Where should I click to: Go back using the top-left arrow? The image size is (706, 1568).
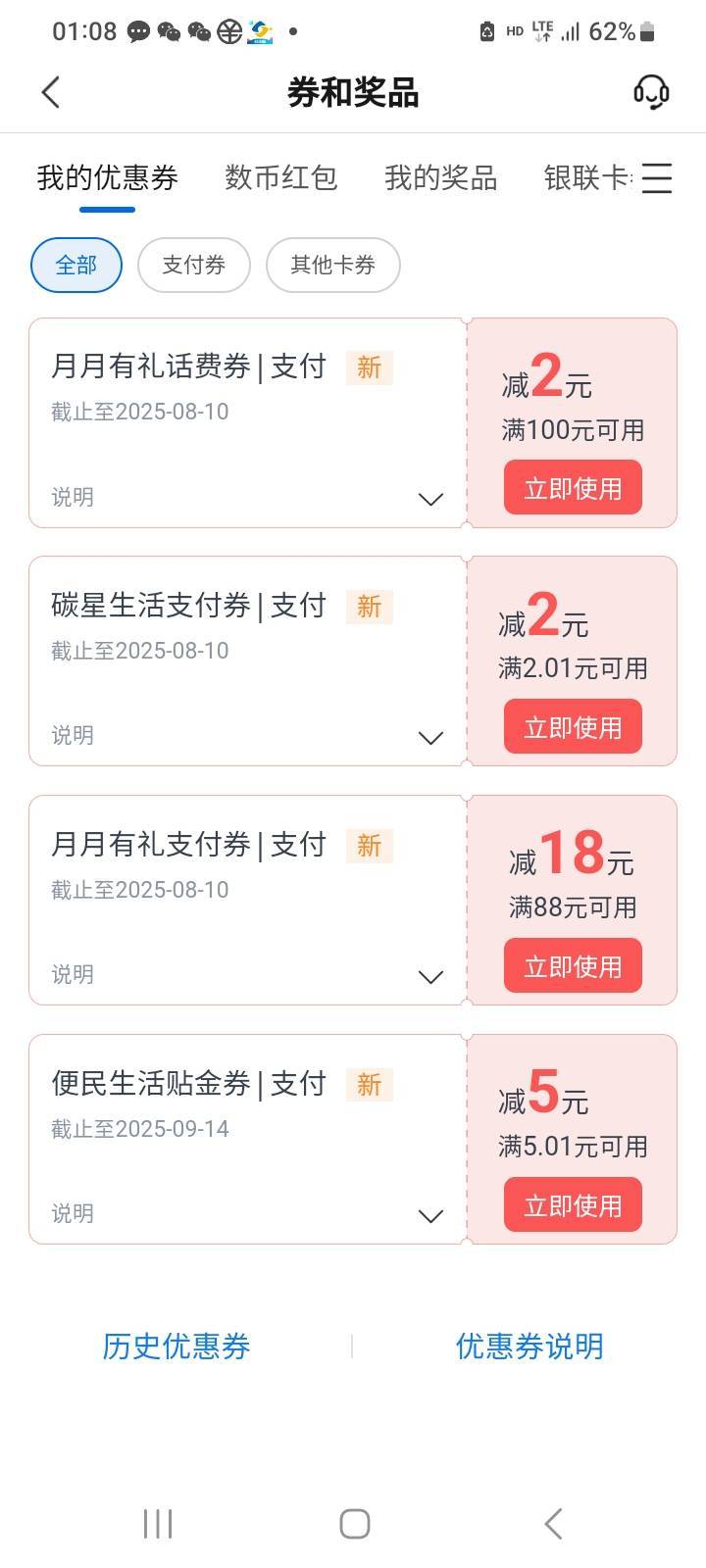tap(51, 93)
